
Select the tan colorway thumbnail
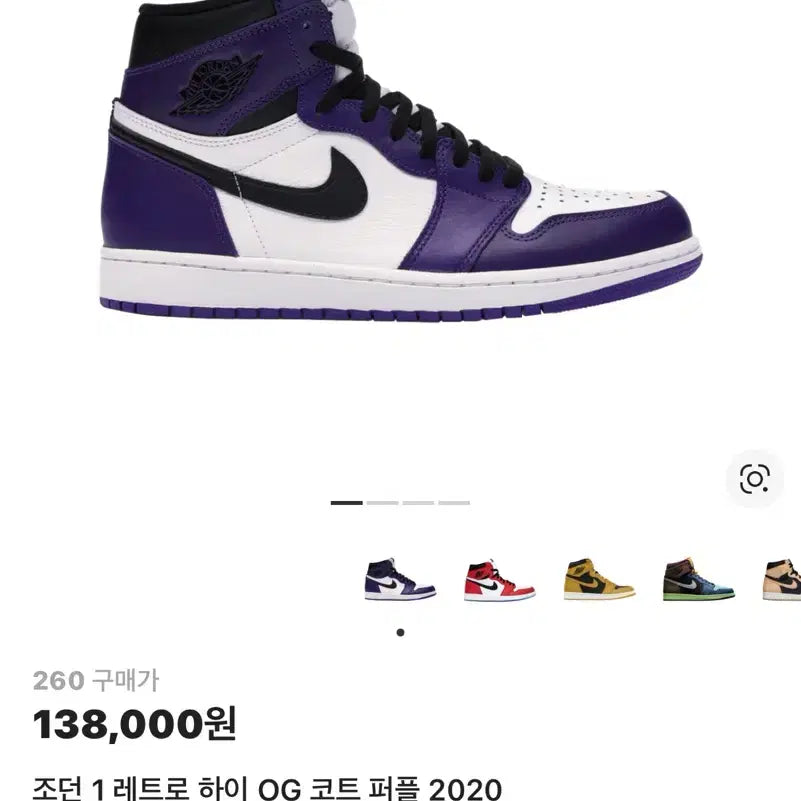(783, 580)
